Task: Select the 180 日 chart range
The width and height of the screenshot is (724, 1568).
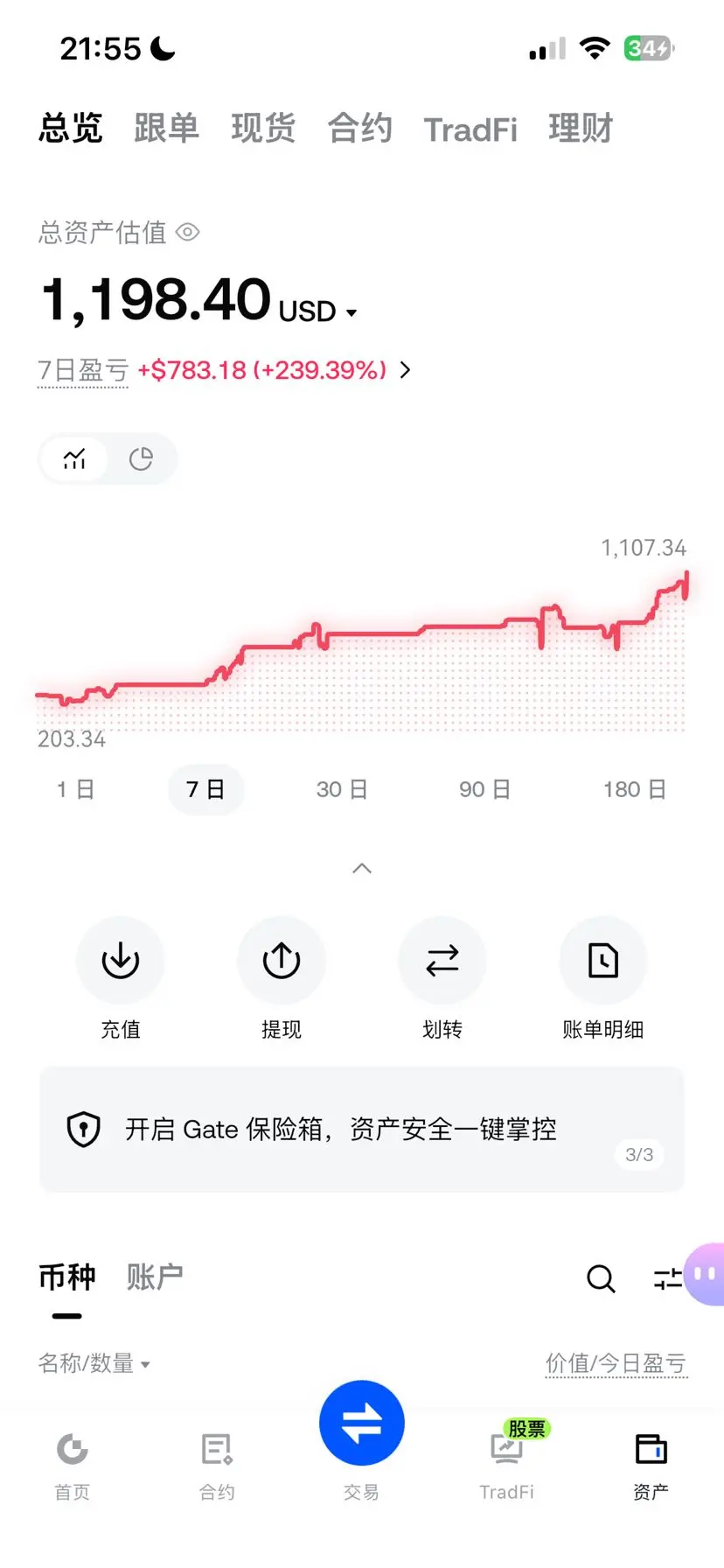Action: pyautogui.click(x=635, y=789)
